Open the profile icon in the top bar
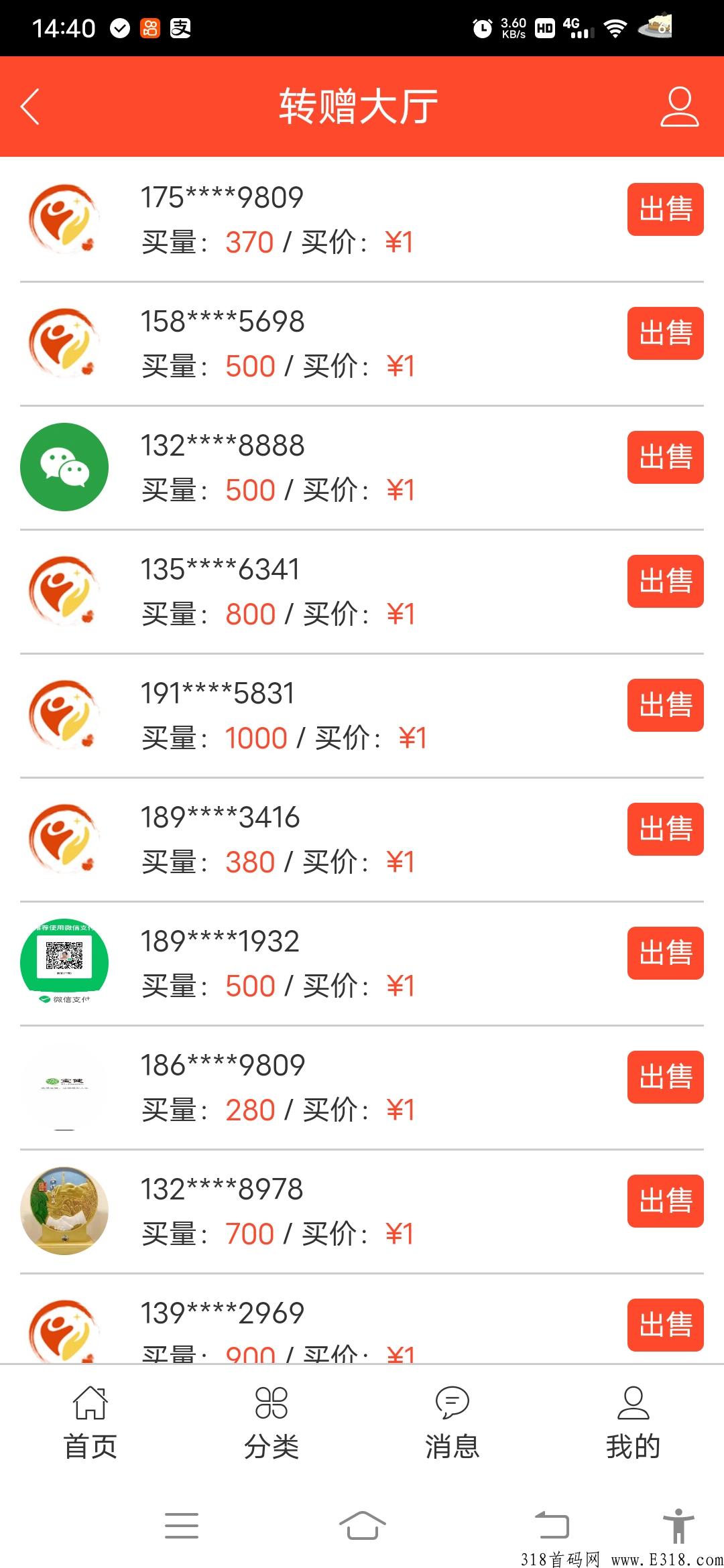Screen dimensions: 724x1568 [679, 107]
